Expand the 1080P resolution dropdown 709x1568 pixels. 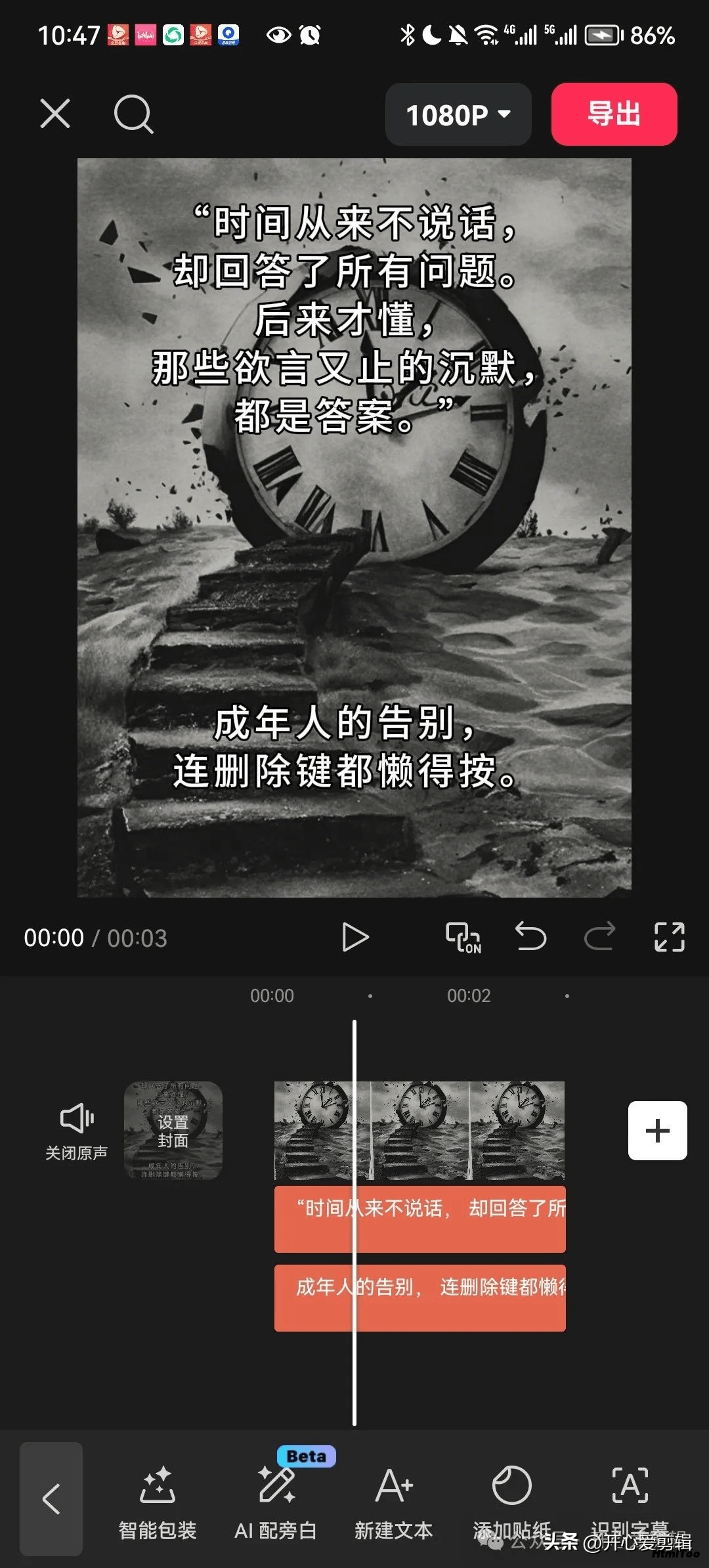[458, 114]
